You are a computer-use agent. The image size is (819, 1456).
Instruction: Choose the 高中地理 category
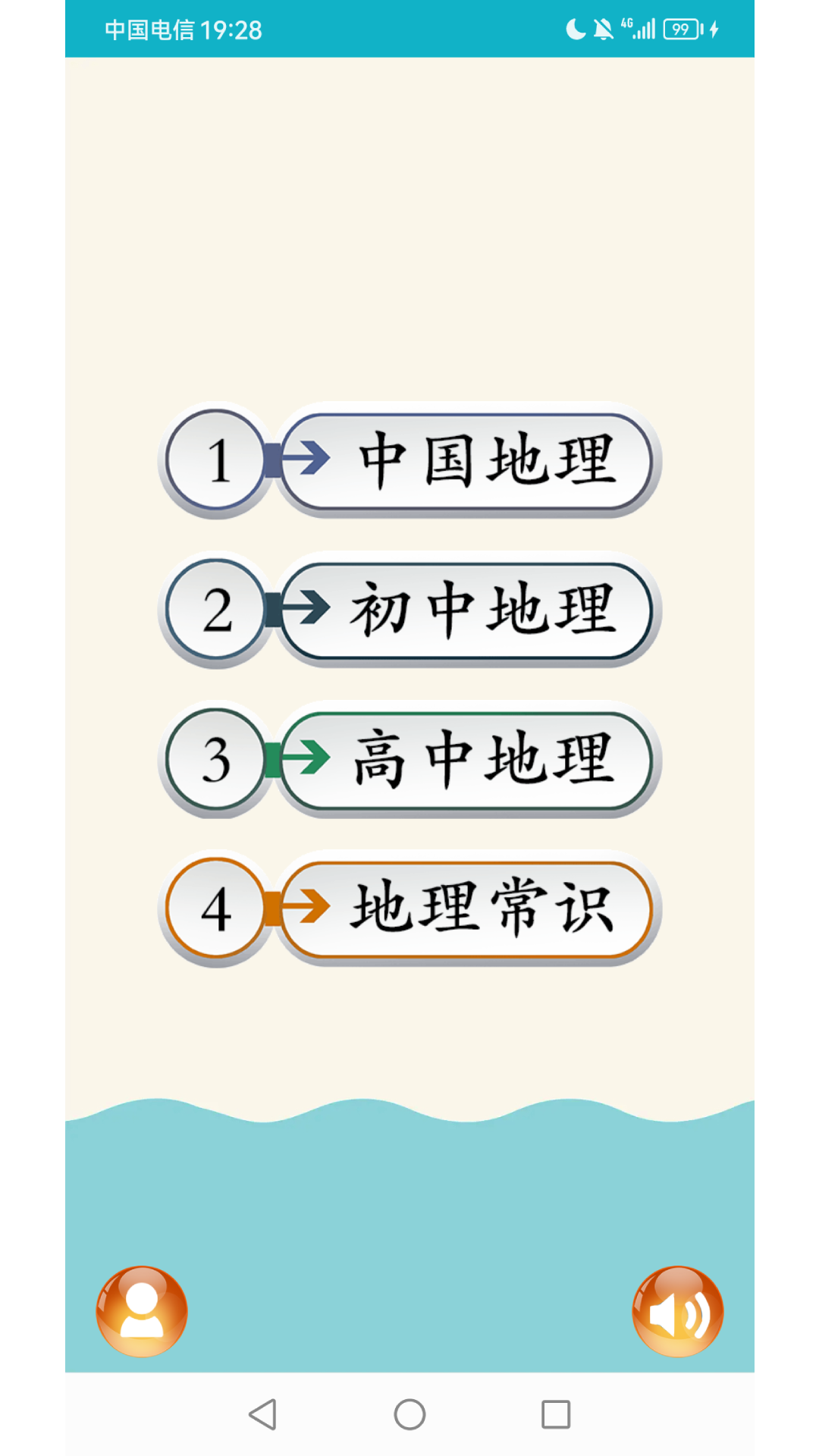coord(464,759)
